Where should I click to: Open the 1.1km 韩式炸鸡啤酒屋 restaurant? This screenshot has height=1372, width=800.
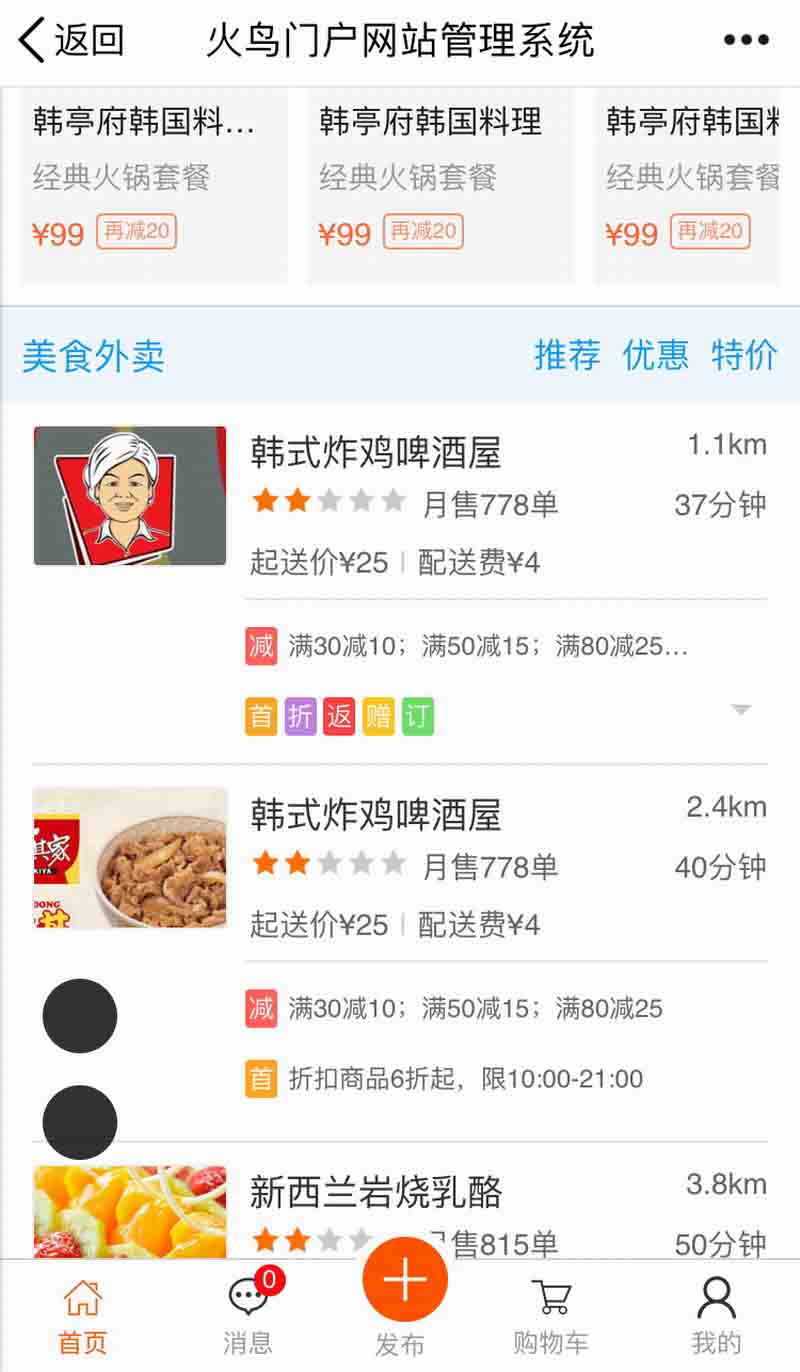coord(375,452)
